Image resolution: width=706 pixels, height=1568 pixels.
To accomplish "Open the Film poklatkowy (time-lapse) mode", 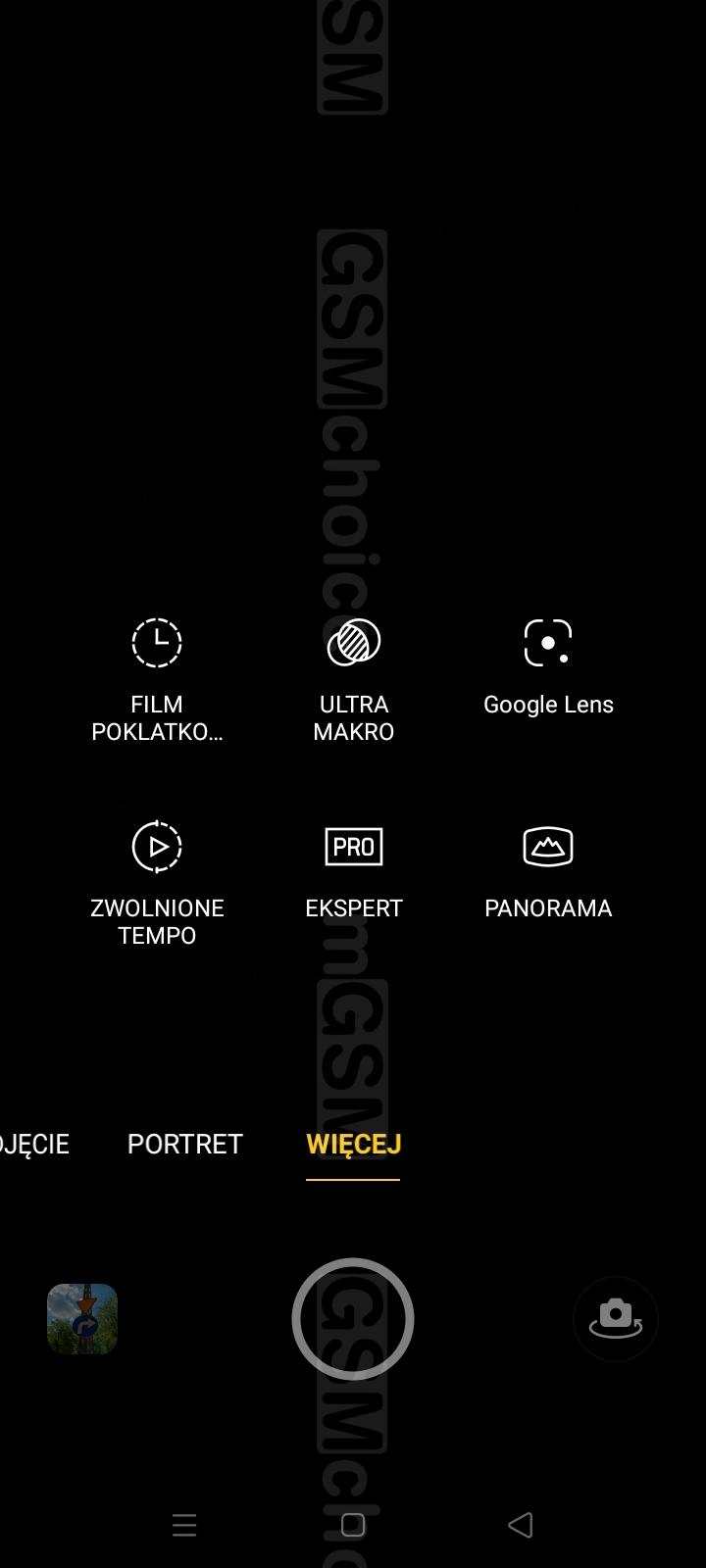I will coord(157,676).
